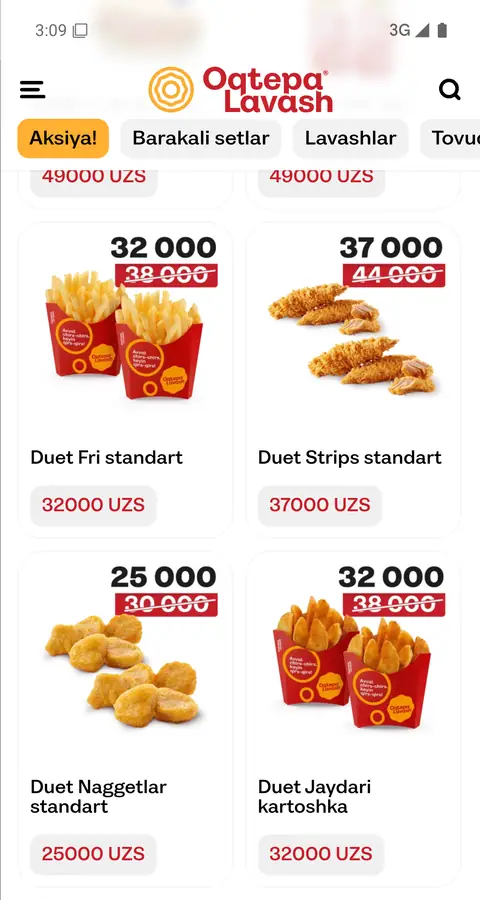Viewport: 480px width, 900px height.
Task: Switch to Barakali setlar category
Action: pos(201,138)
